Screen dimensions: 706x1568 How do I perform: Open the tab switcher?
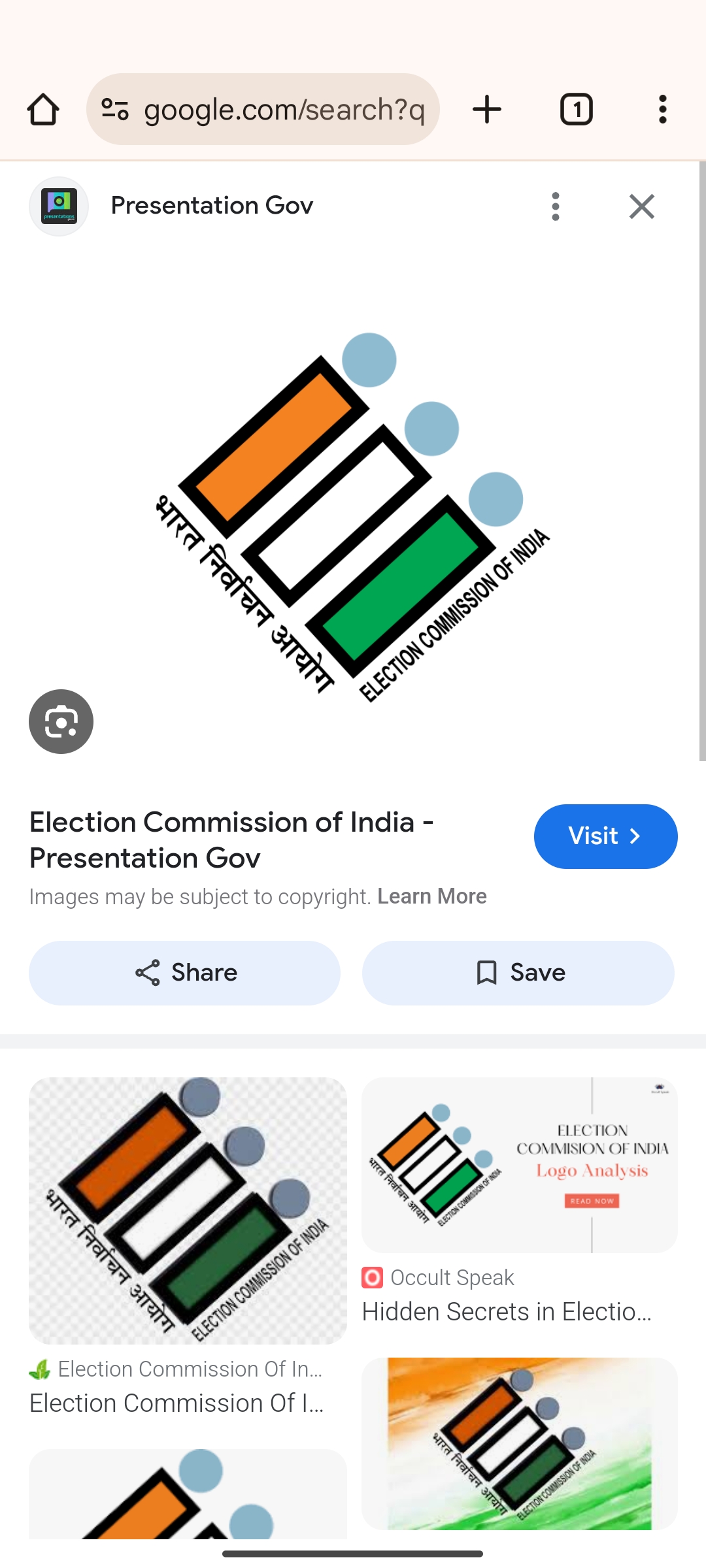[x=576, y=109]
